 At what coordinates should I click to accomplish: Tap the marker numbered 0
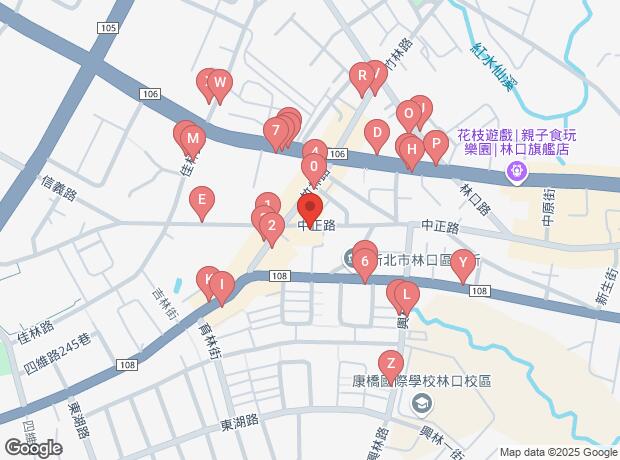tap(313, 167)
